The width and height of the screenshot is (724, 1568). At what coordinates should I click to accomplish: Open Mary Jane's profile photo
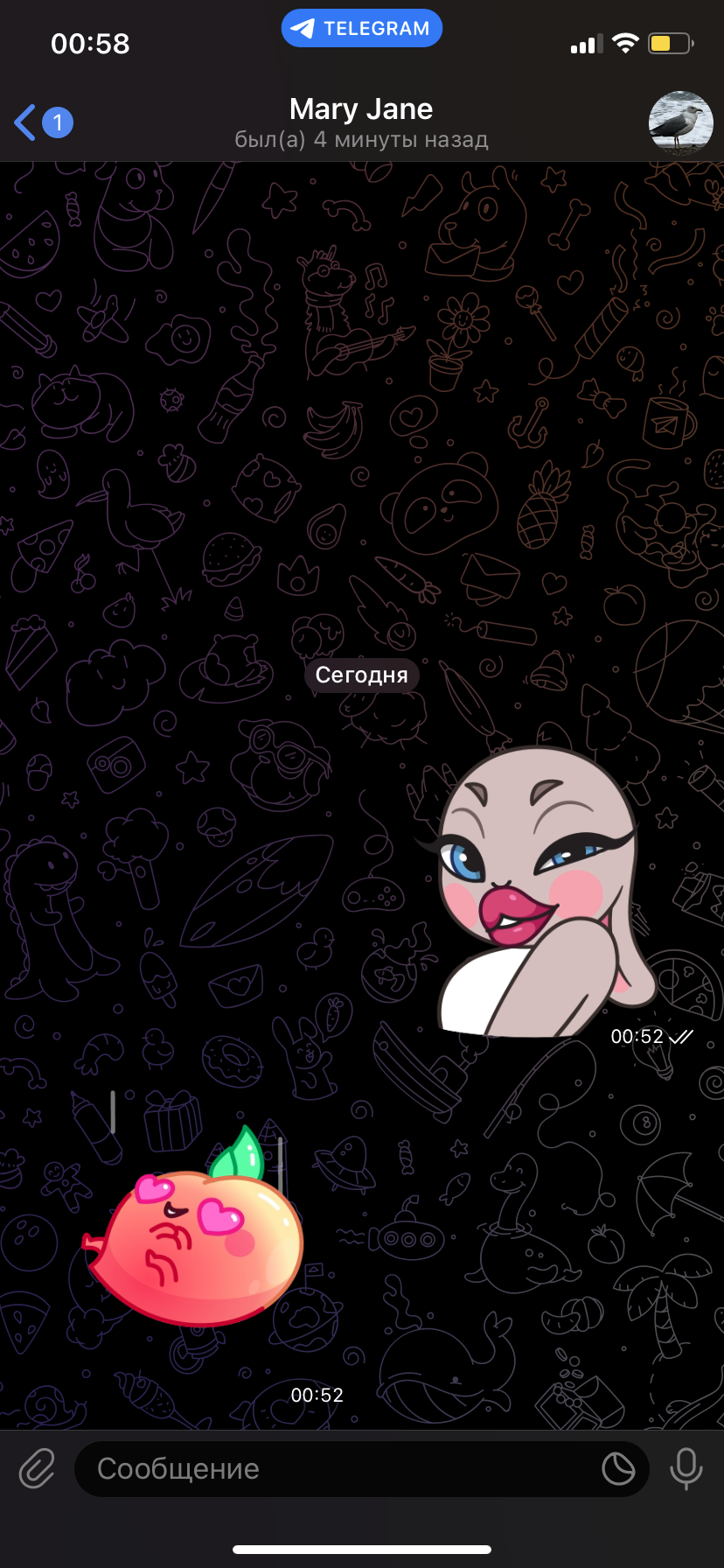tap(680, 122)
